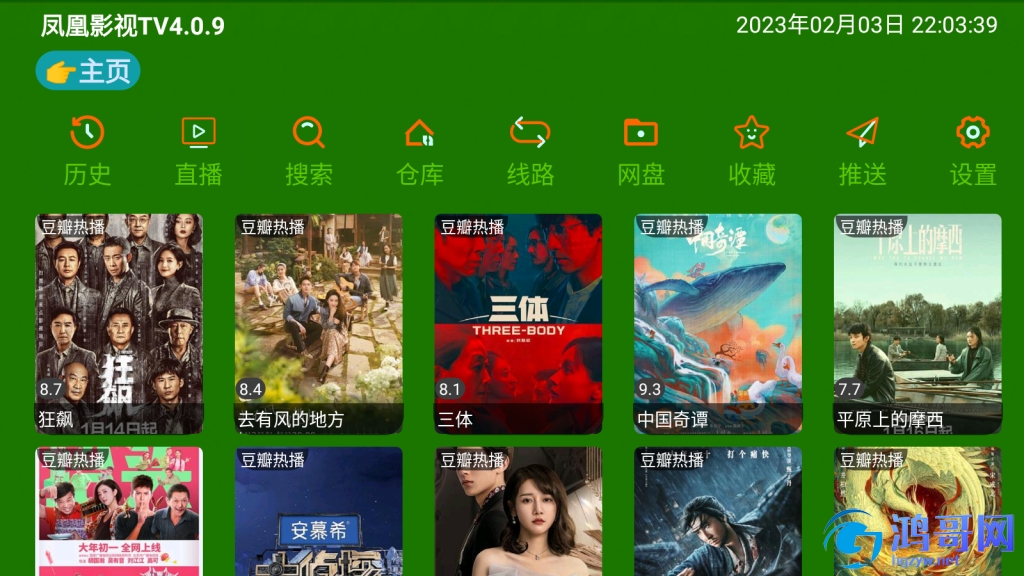1024x576 pixels.
Task: Tap the 主页 home chip
Action: click(88, 71)
